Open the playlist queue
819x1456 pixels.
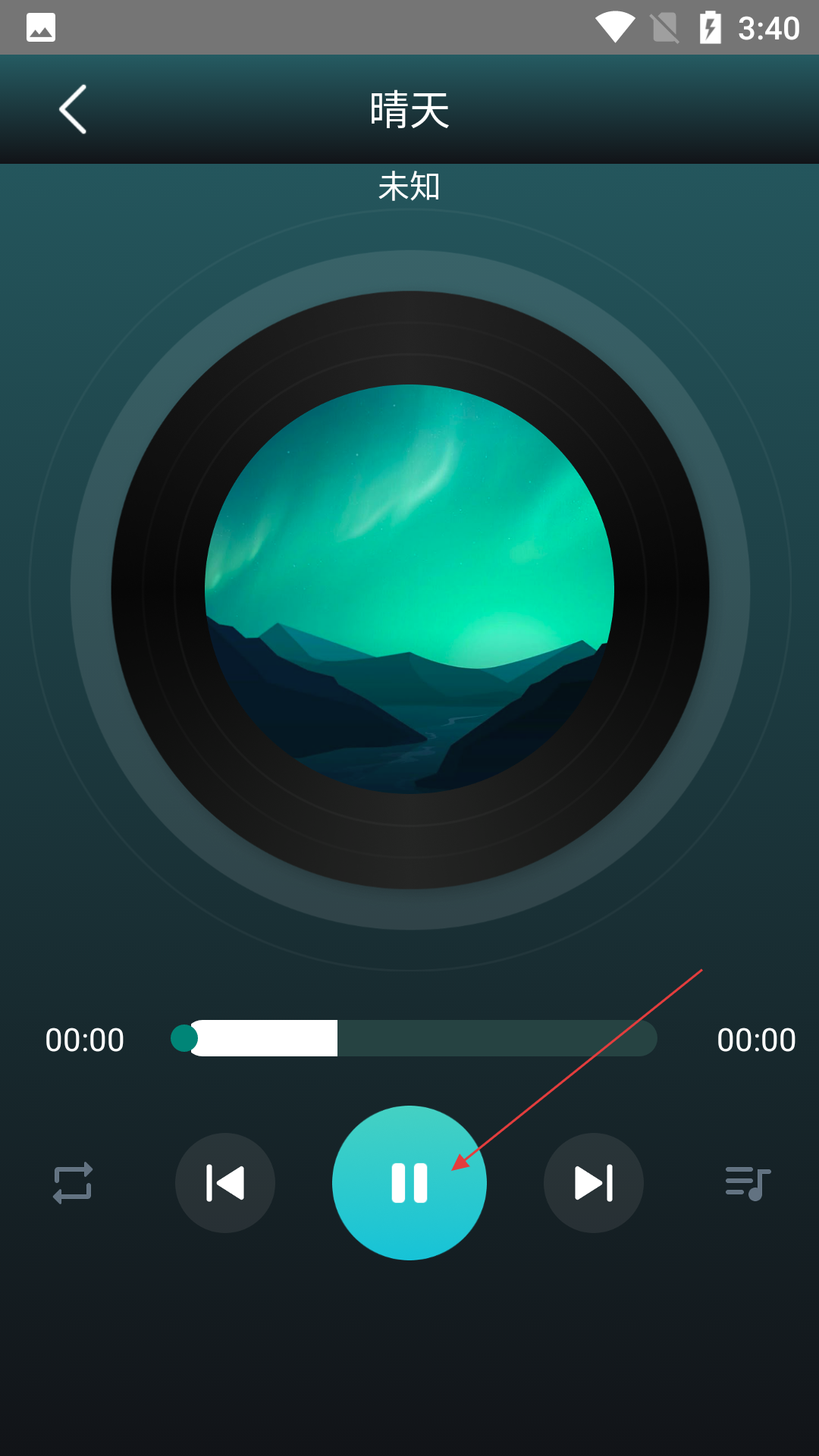tap(748, 1183)
